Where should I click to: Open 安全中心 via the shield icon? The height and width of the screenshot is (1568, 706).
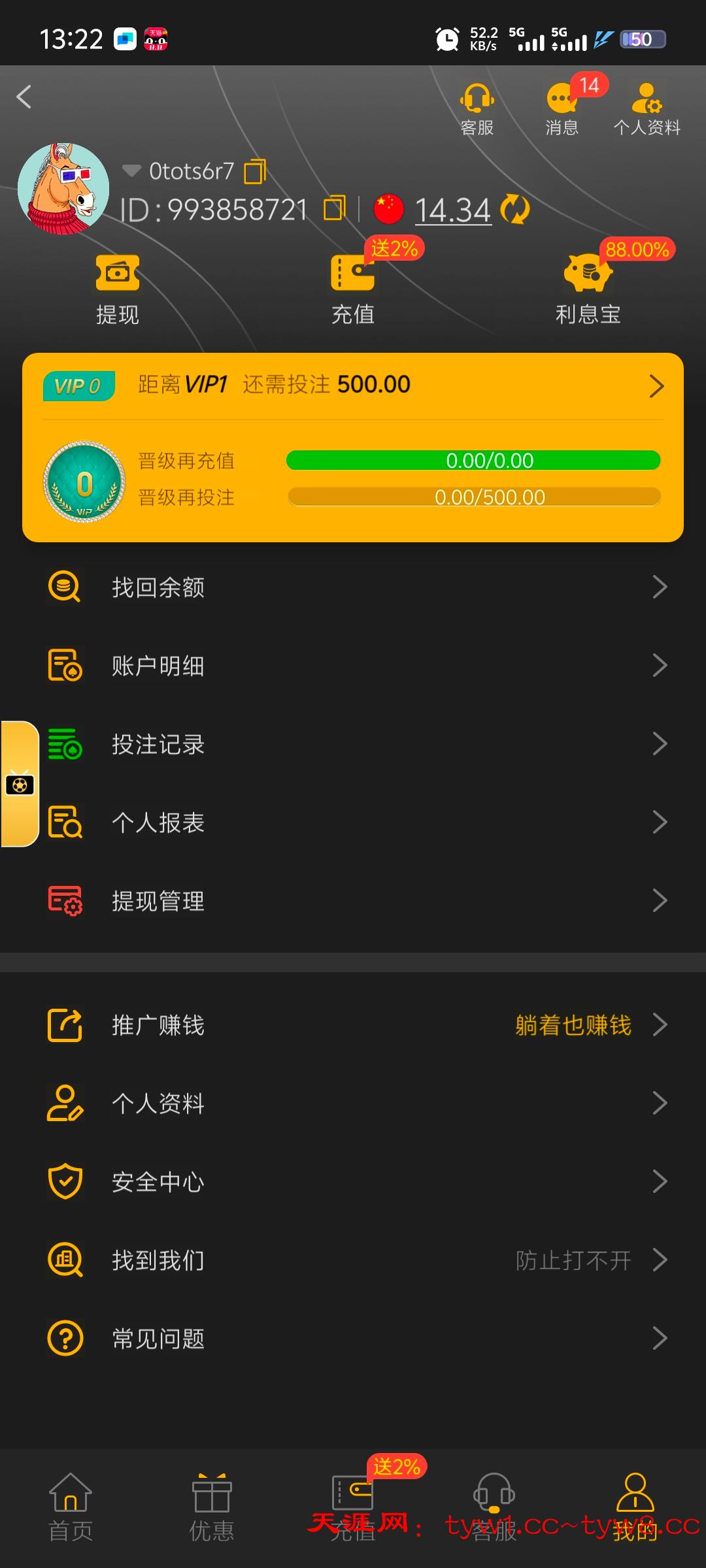63,1181
